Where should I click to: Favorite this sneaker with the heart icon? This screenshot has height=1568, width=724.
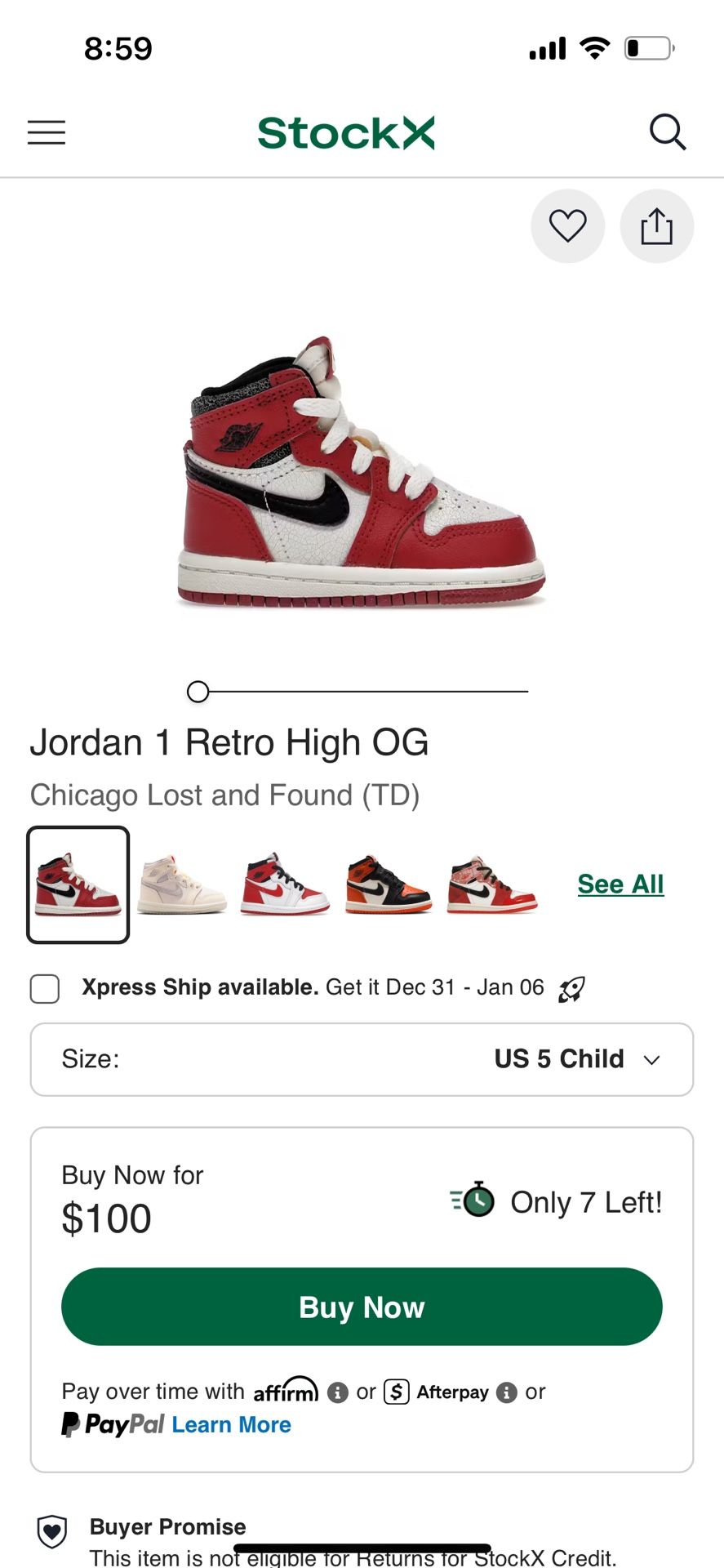point(567,226)
